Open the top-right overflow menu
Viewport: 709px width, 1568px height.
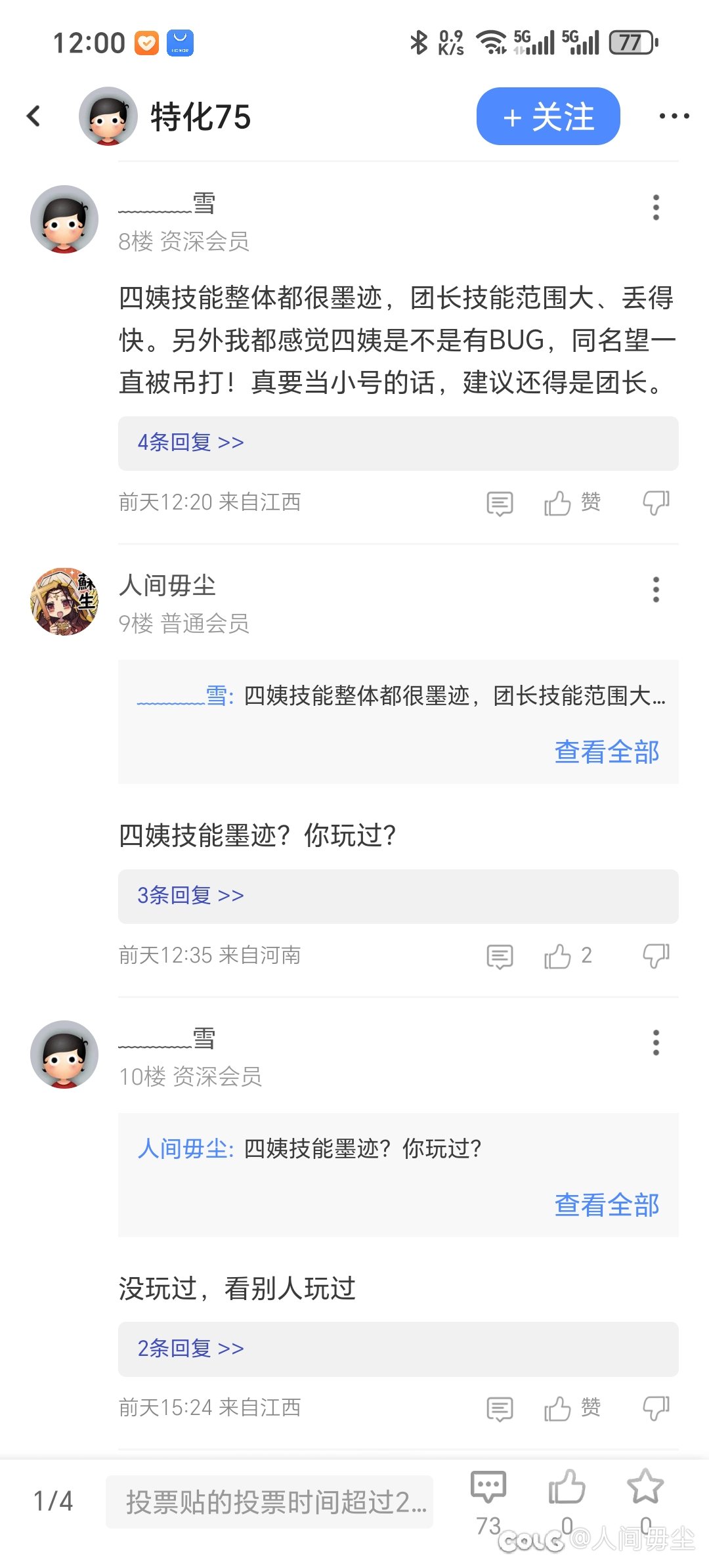coord(674,116)
